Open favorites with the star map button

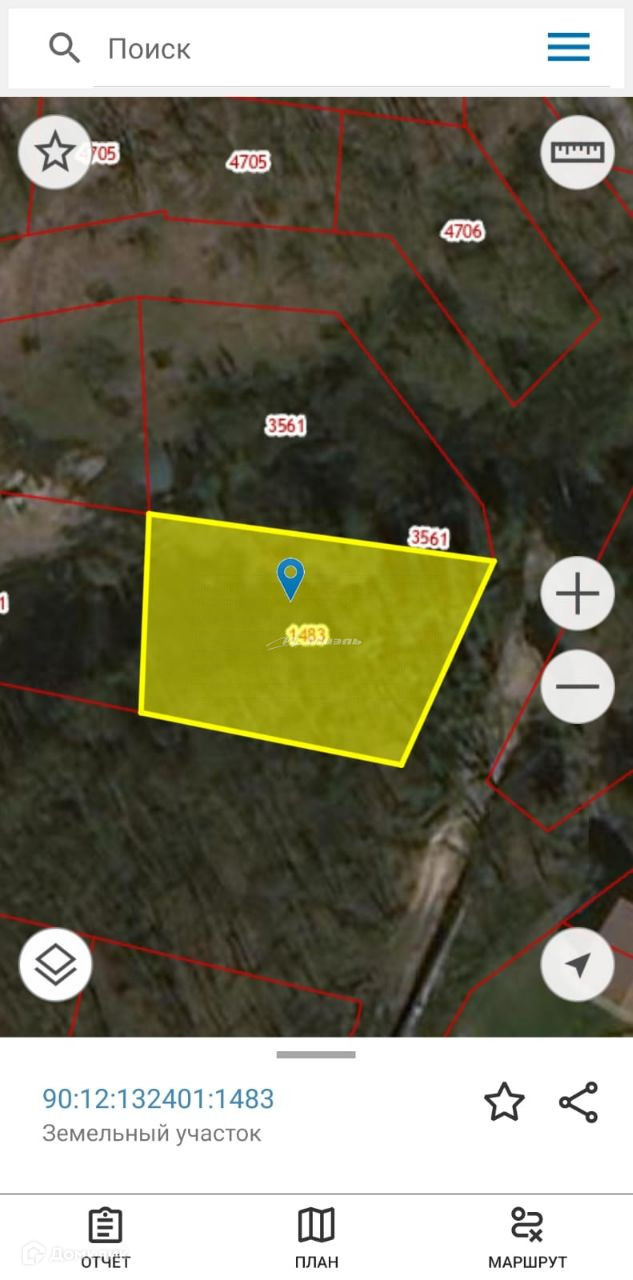[x=55, y=152]
